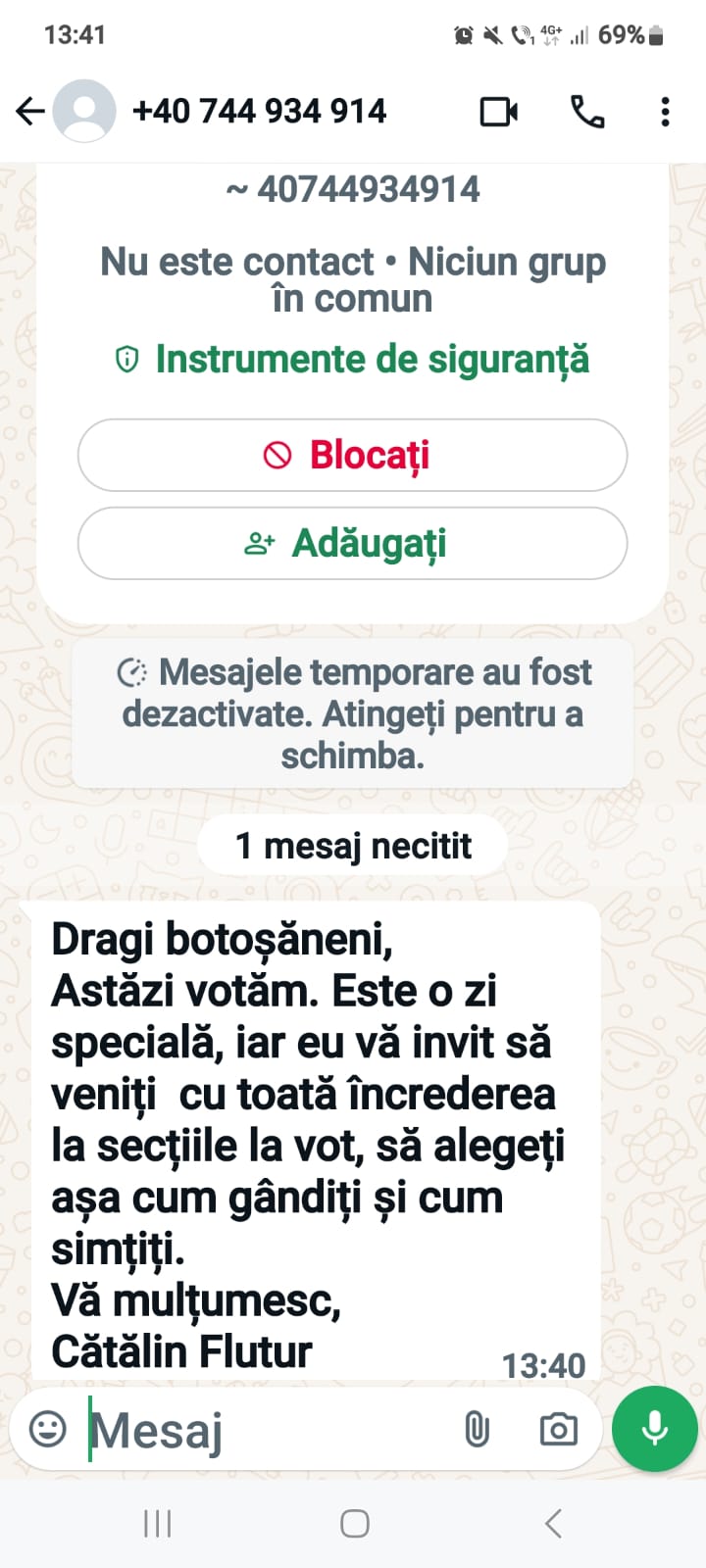Go back to the chat list
The height and width of the screenshot is (1568, 706).
coord(30,112)
